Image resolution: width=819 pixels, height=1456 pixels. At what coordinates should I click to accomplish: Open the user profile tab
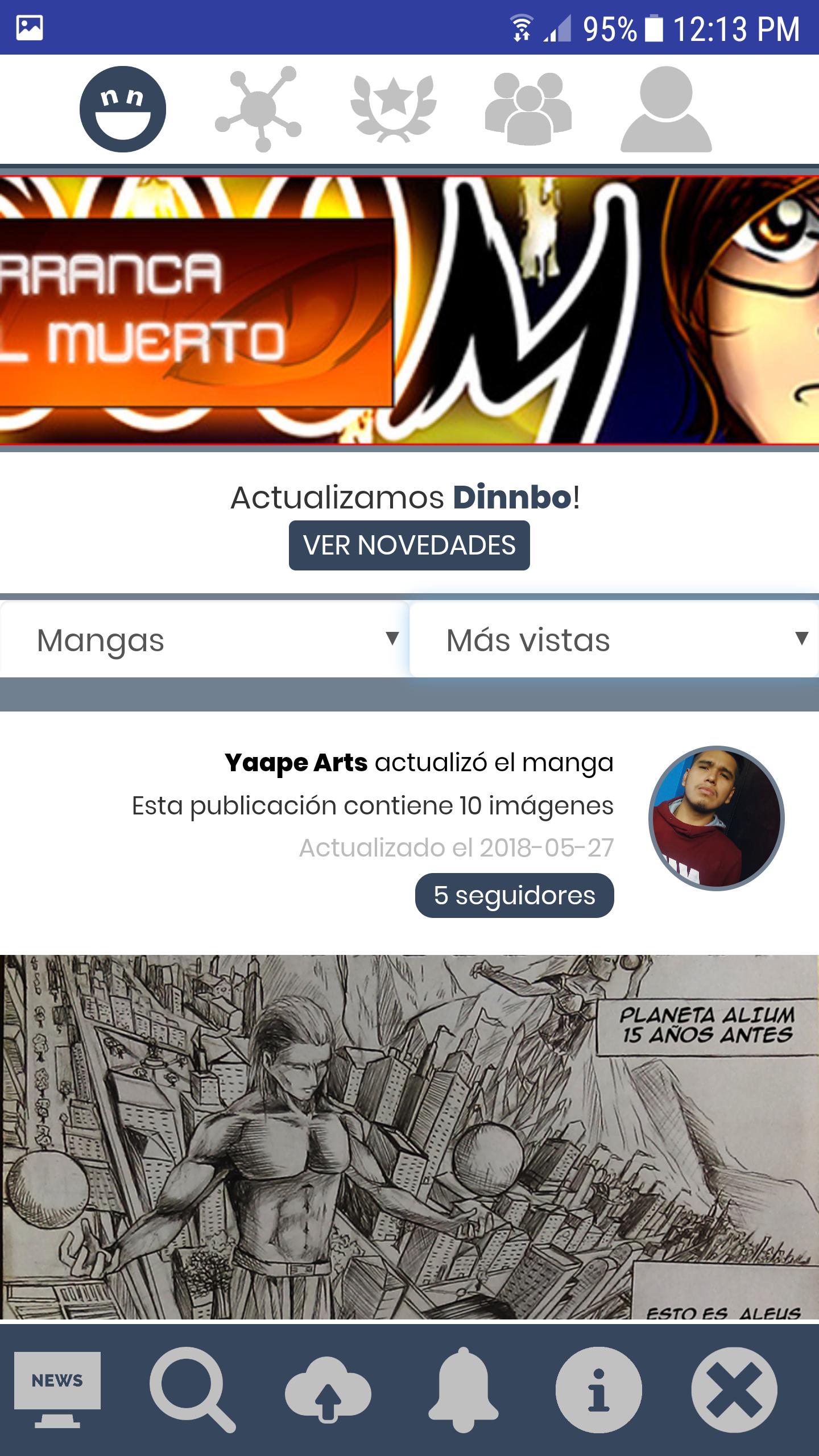[665, 109]
